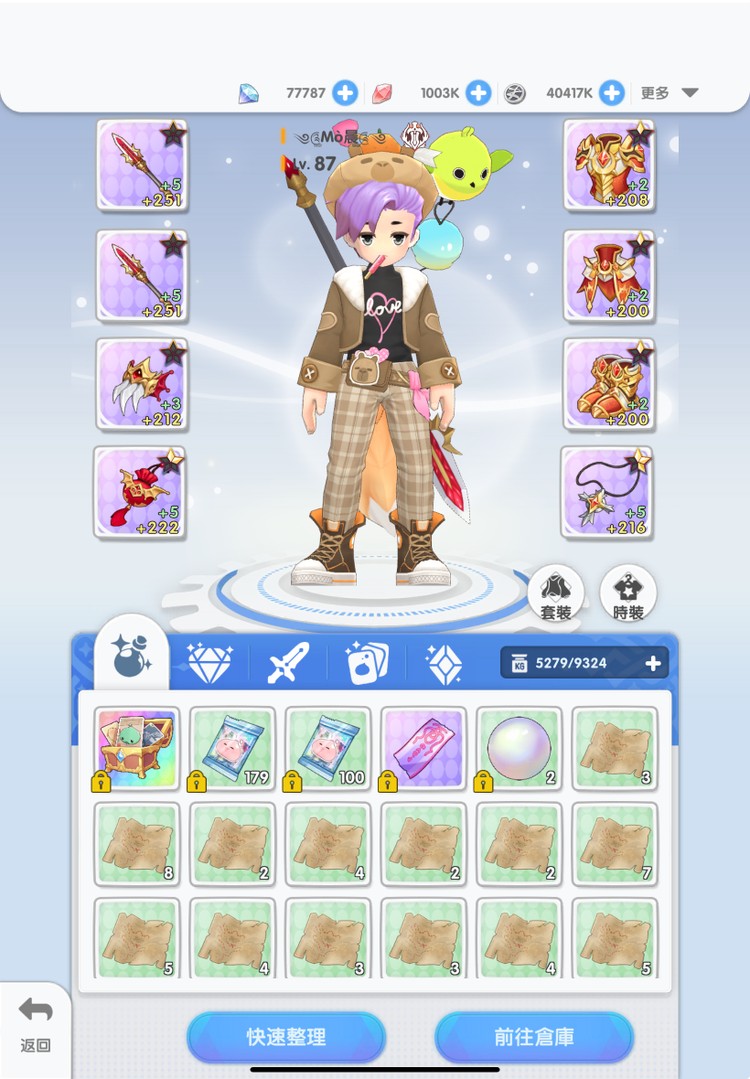
Task: Switch to the sword equipment tab
Action: pyautogui.click(x=288, y=663)
